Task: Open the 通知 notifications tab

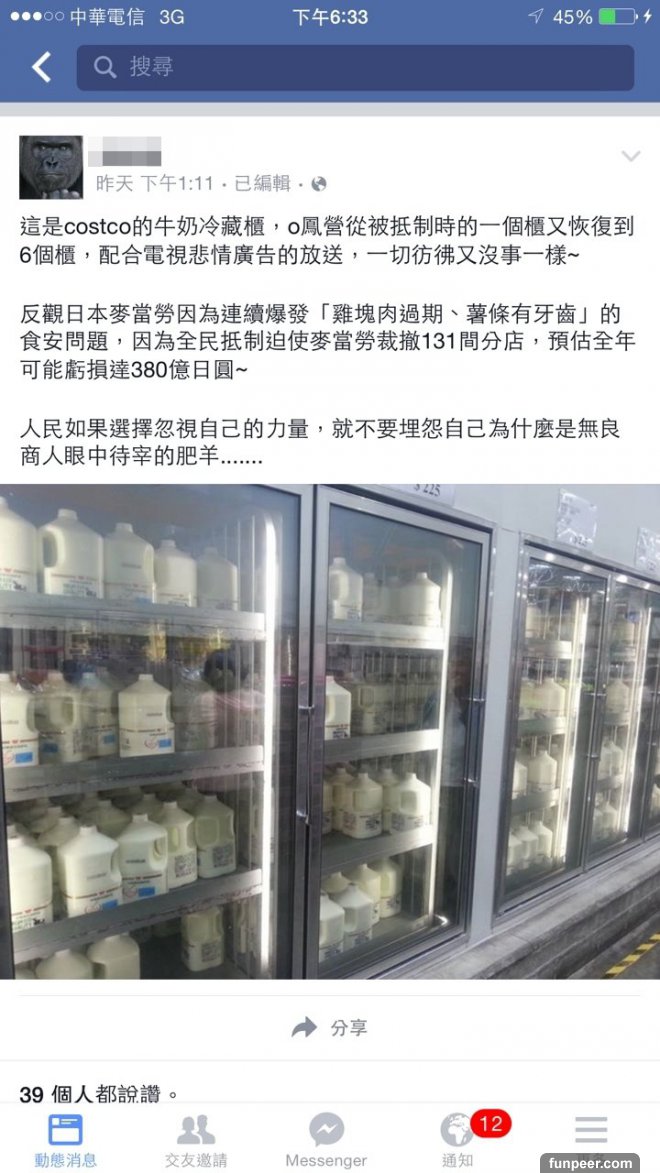Action: 458,1141
